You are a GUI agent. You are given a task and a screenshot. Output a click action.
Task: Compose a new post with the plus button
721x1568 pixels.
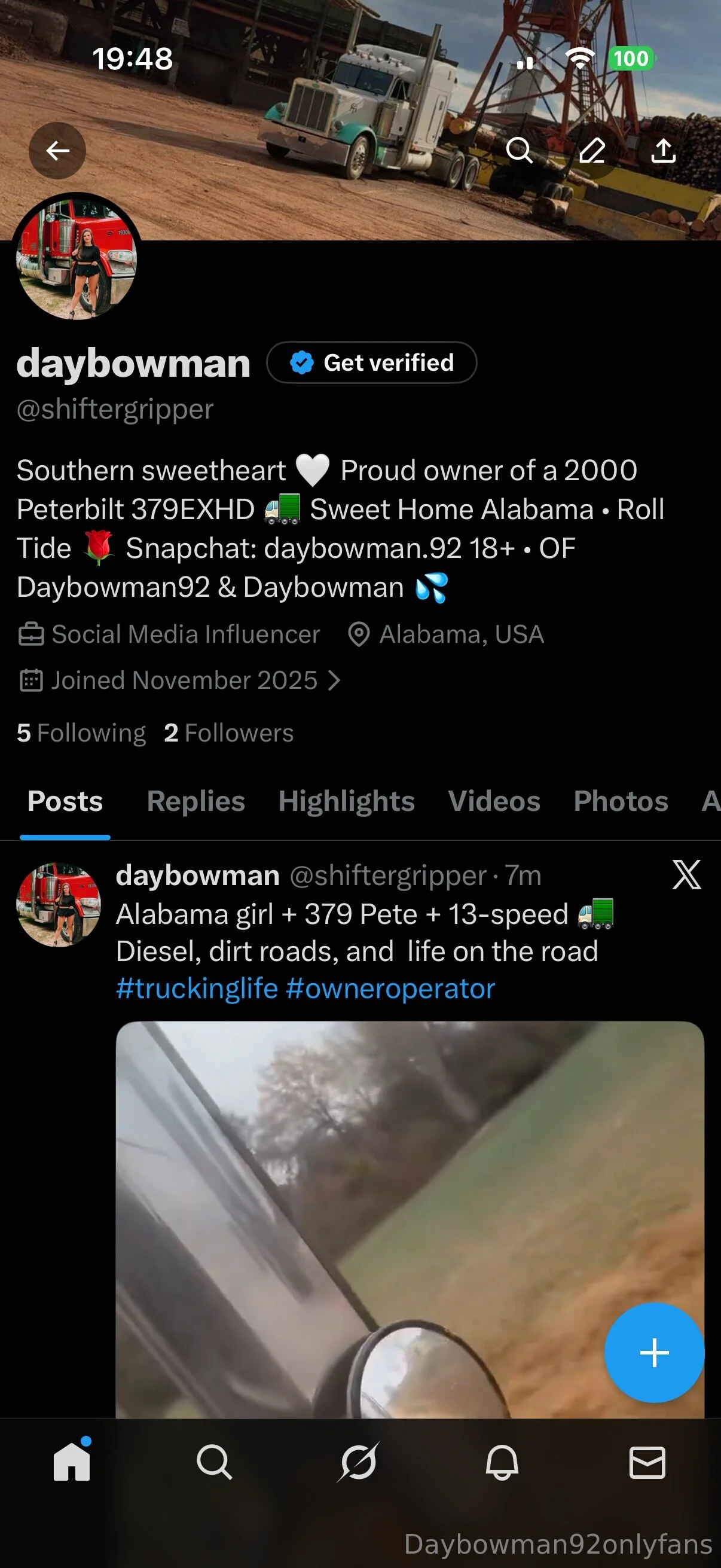click(x=654, y=1353)
